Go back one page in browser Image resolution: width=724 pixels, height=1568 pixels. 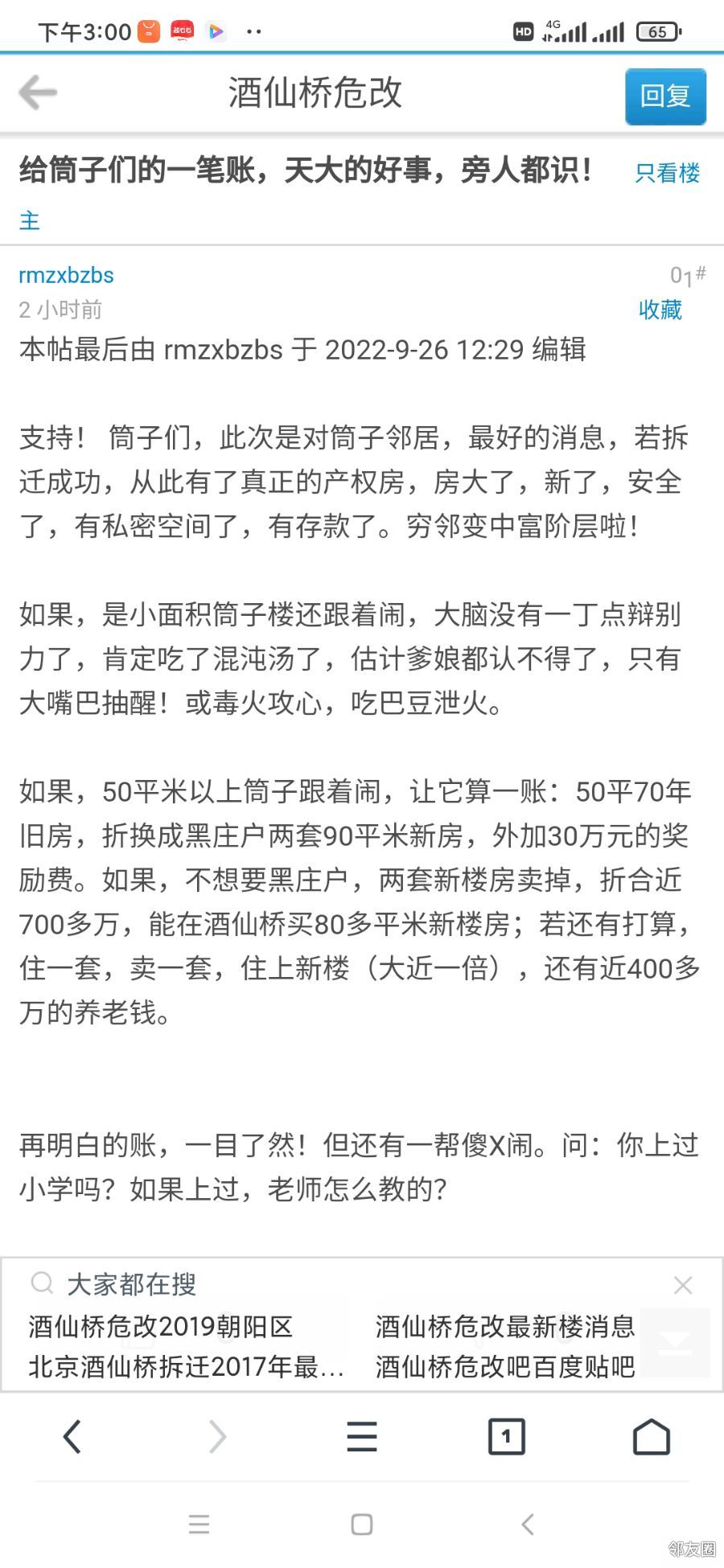click(x=72, y=1436)
